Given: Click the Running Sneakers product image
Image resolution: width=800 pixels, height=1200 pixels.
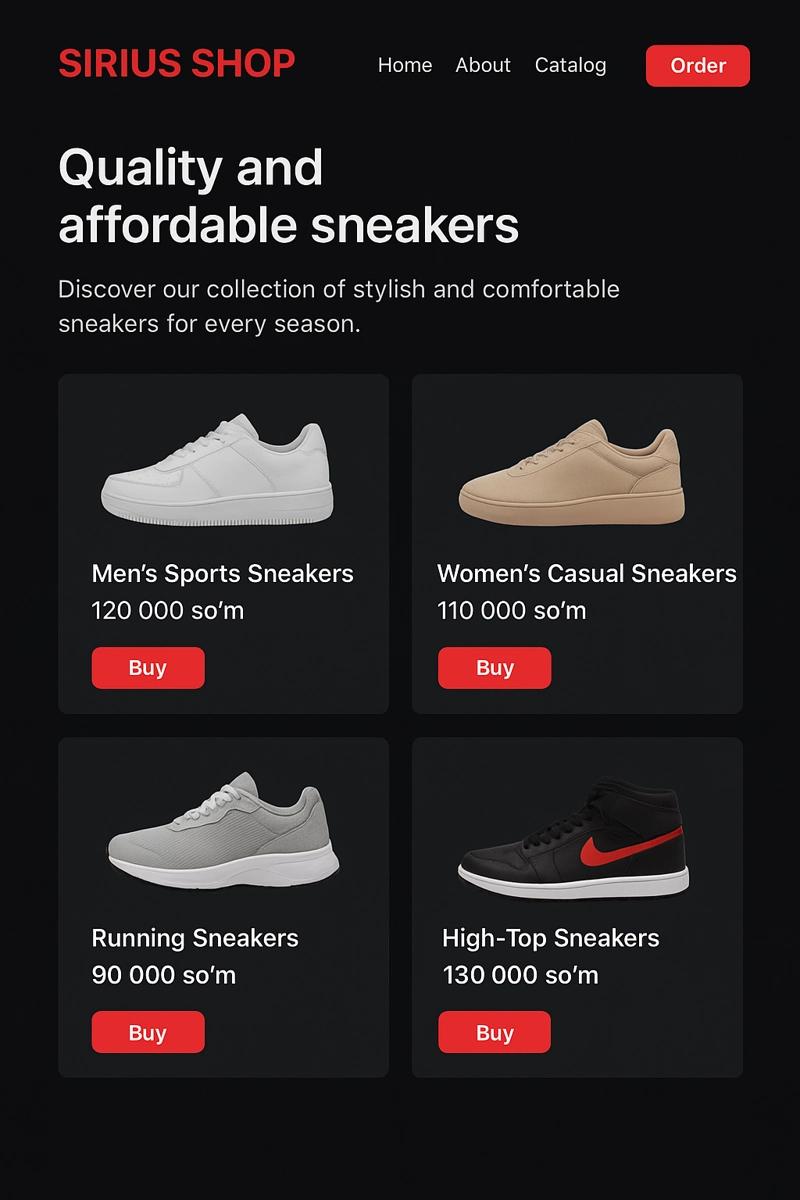Looking at the screenshot, I should pyautogui.click(x=222, y=833).
